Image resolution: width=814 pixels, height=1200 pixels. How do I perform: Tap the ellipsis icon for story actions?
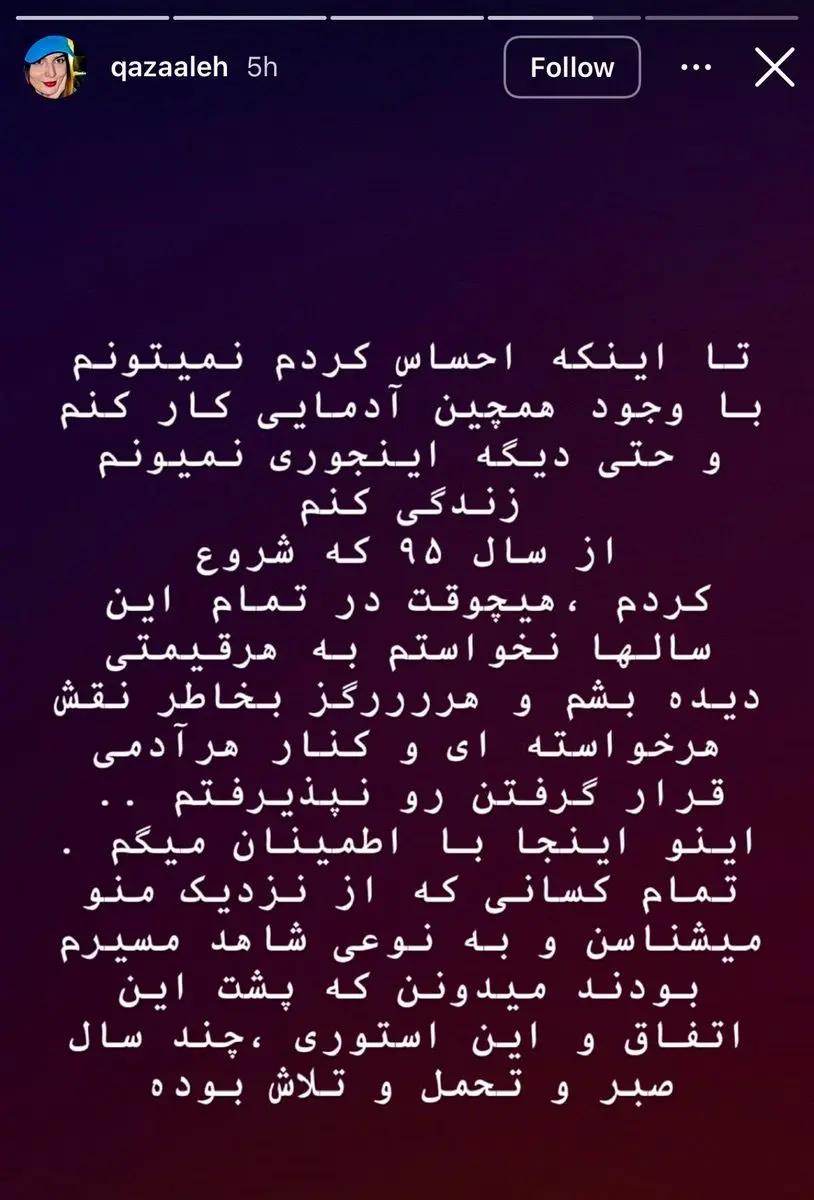click(x=696, y=67)
